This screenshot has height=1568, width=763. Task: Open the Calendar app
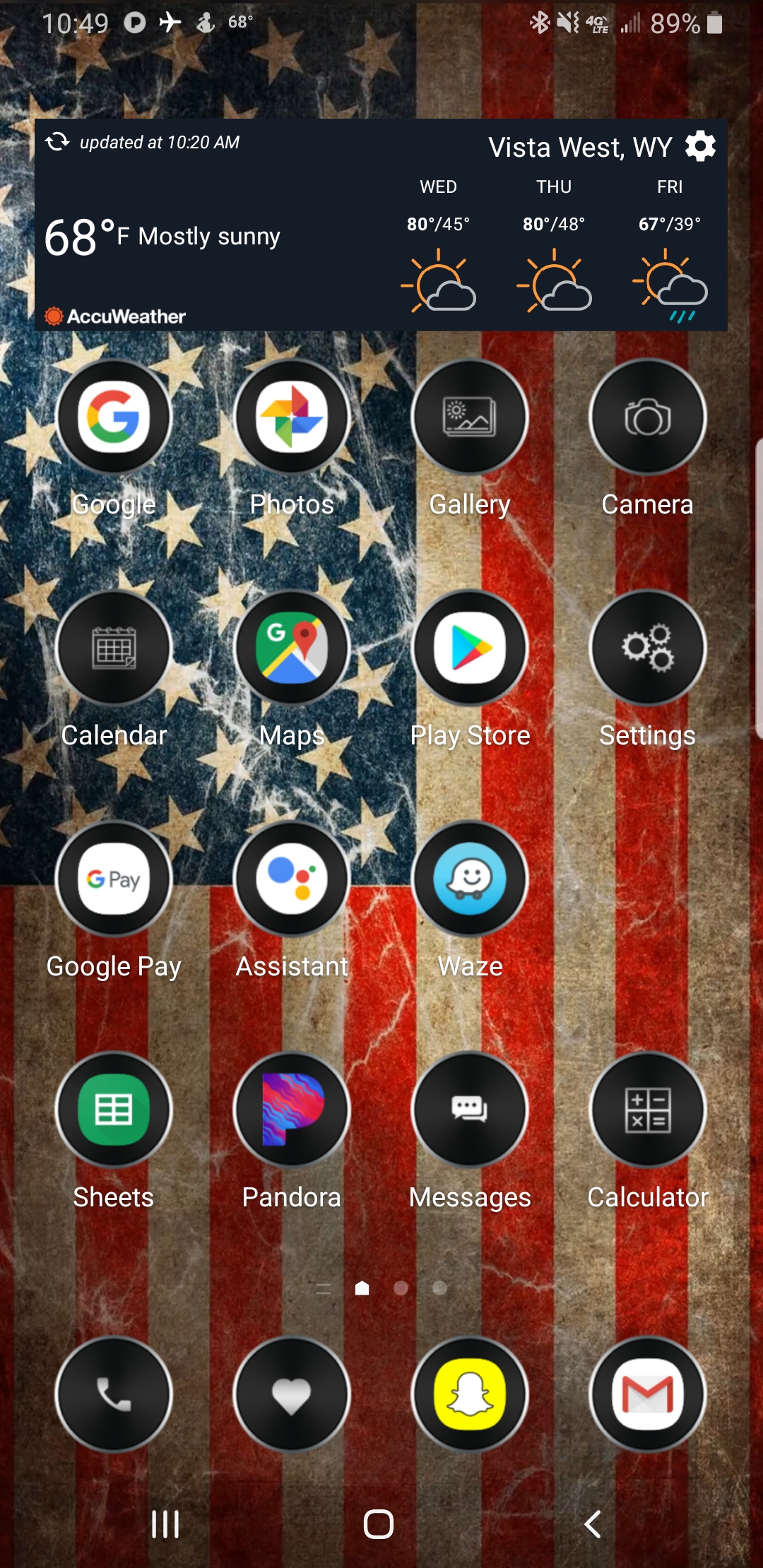114,648
